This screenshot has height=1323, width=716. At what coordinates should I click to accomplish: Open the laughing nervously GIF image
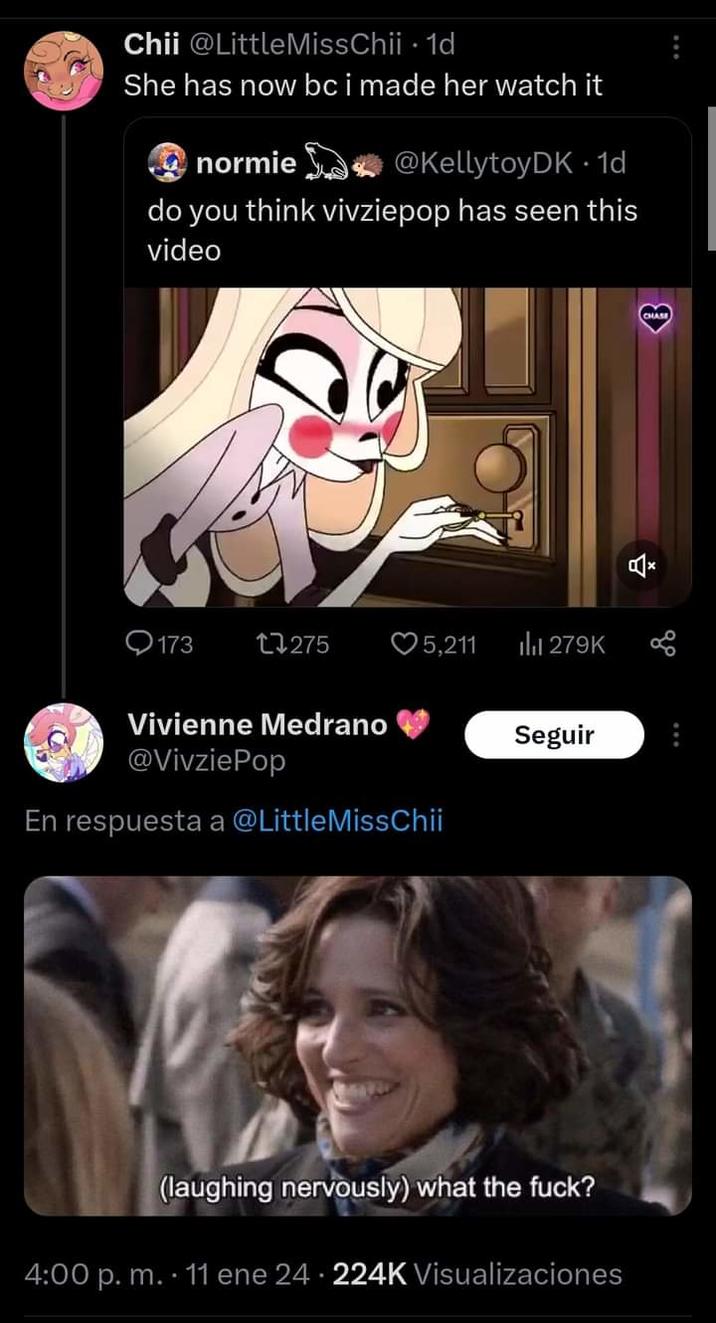point(357,1045)
